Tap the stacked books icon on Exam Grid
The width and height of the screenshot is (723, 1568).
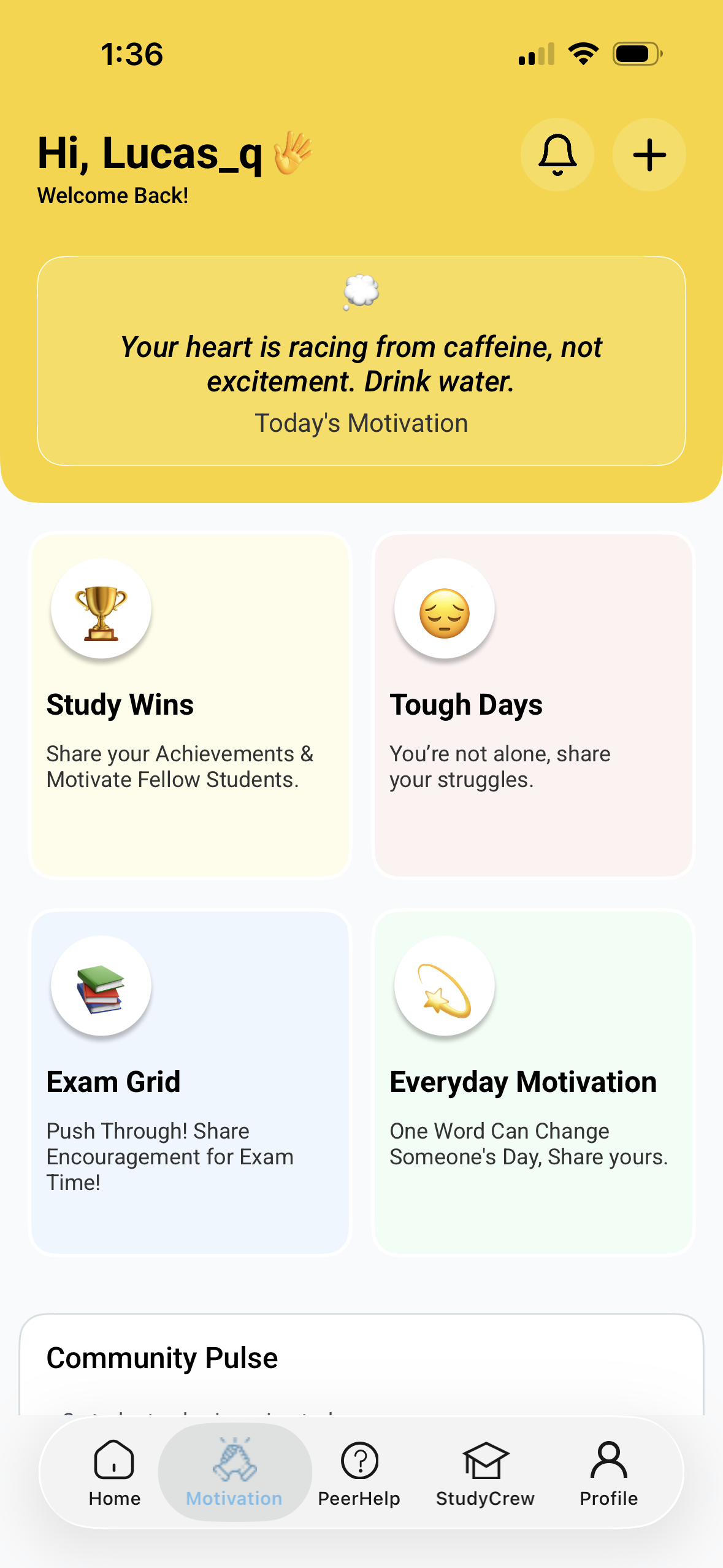(x=101, y=985)
